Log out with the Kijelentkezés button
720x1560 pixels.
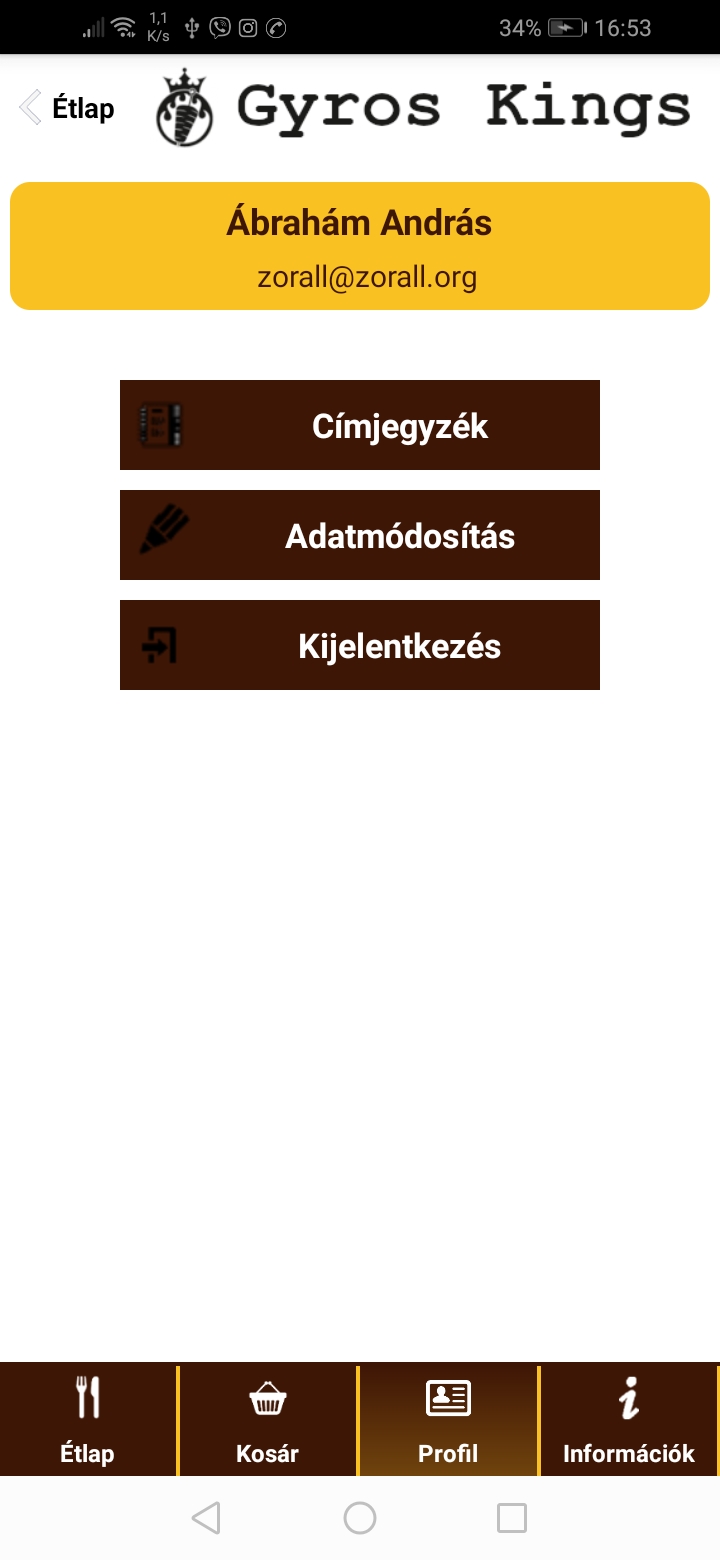coord(360,645)
